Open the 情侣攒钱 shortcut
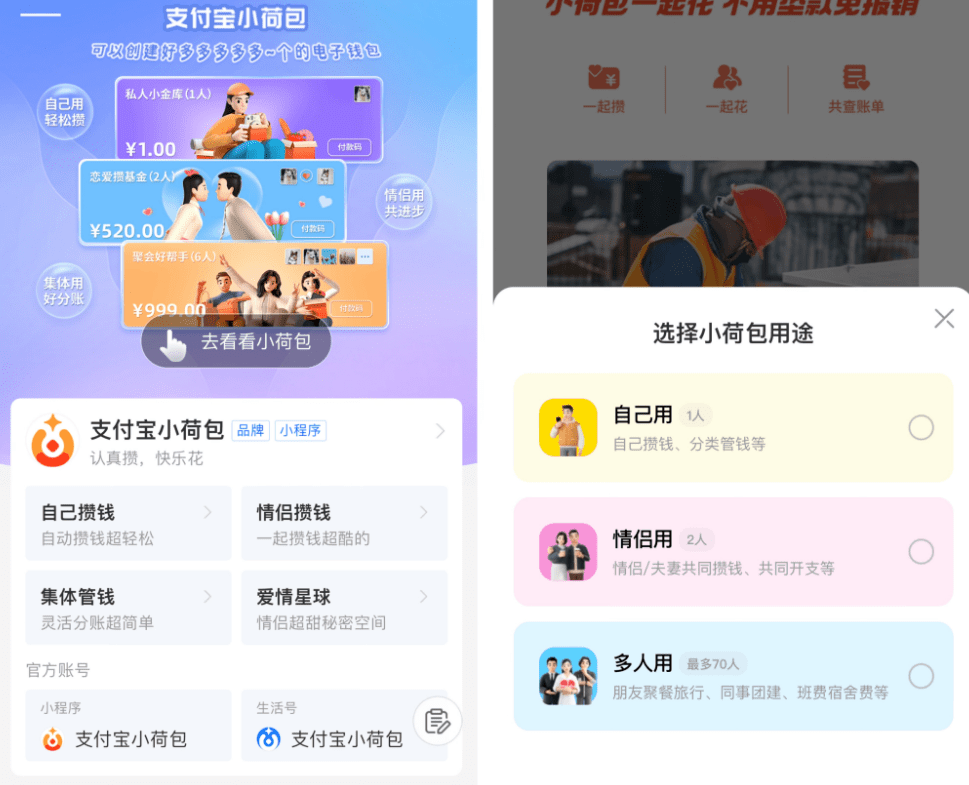This screenshot has height=785, width=969. (x=343, y=524)
